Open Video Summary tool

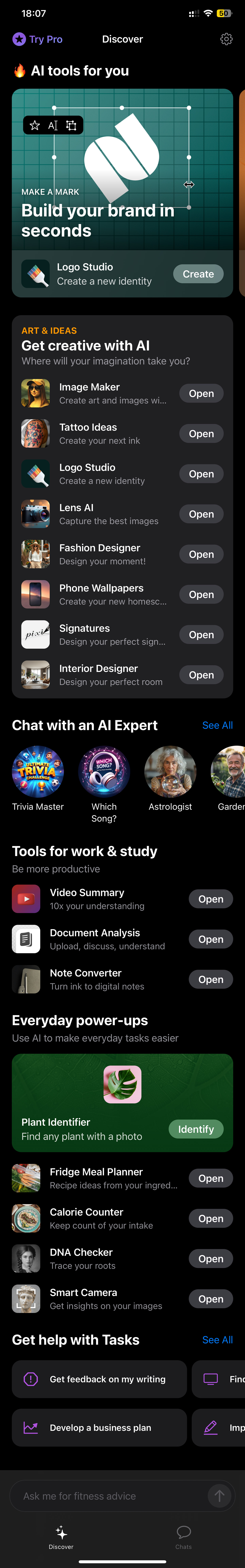(x=210, y=899)
